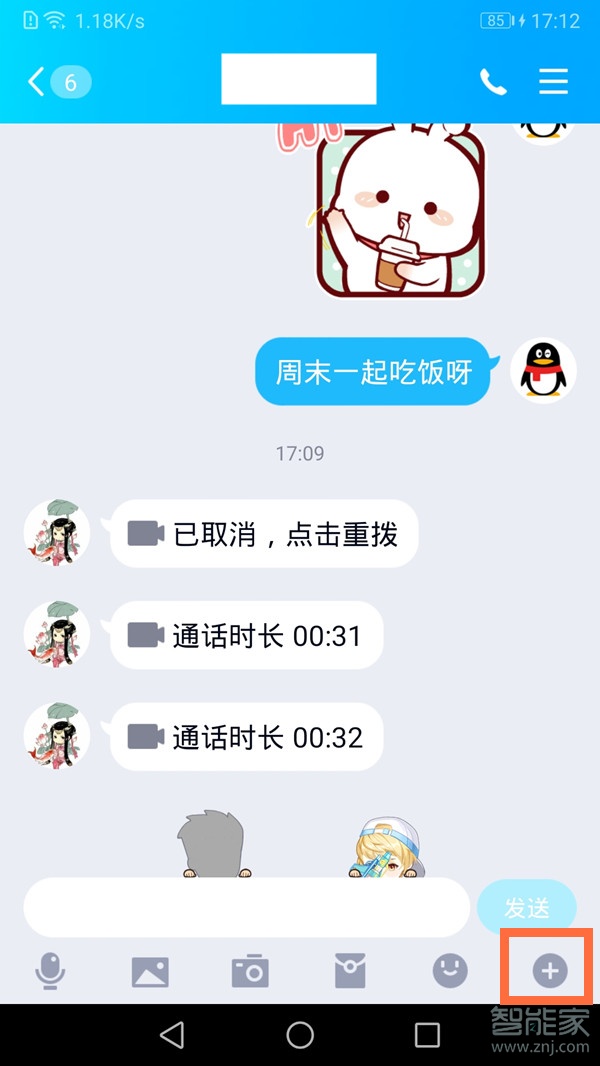View the penguin avatar next to 周末一起吃饭呀
Image resolution: width=600 pixels, height=1066 pixels.
pos(544,372)
